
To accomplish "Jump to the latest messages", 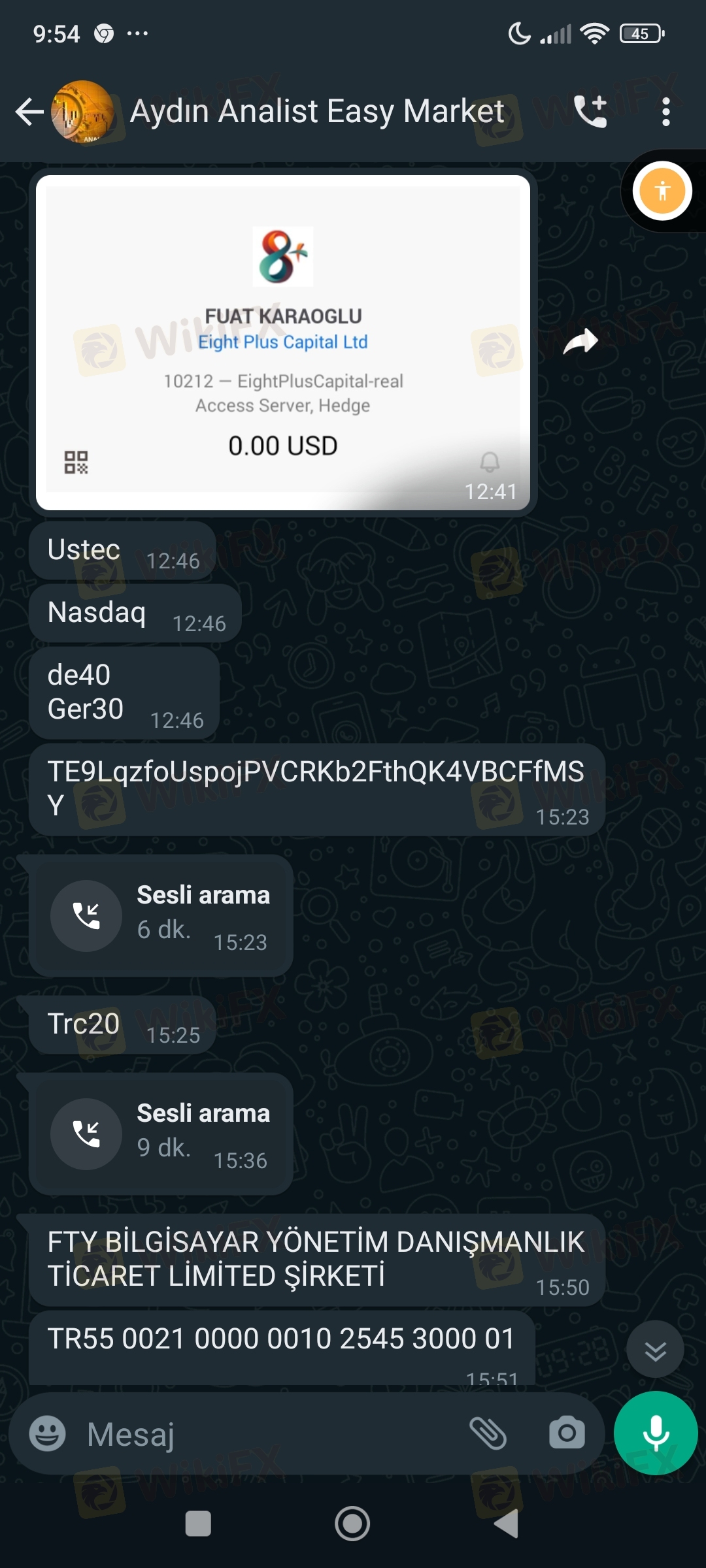I will tap(655, 1350).
